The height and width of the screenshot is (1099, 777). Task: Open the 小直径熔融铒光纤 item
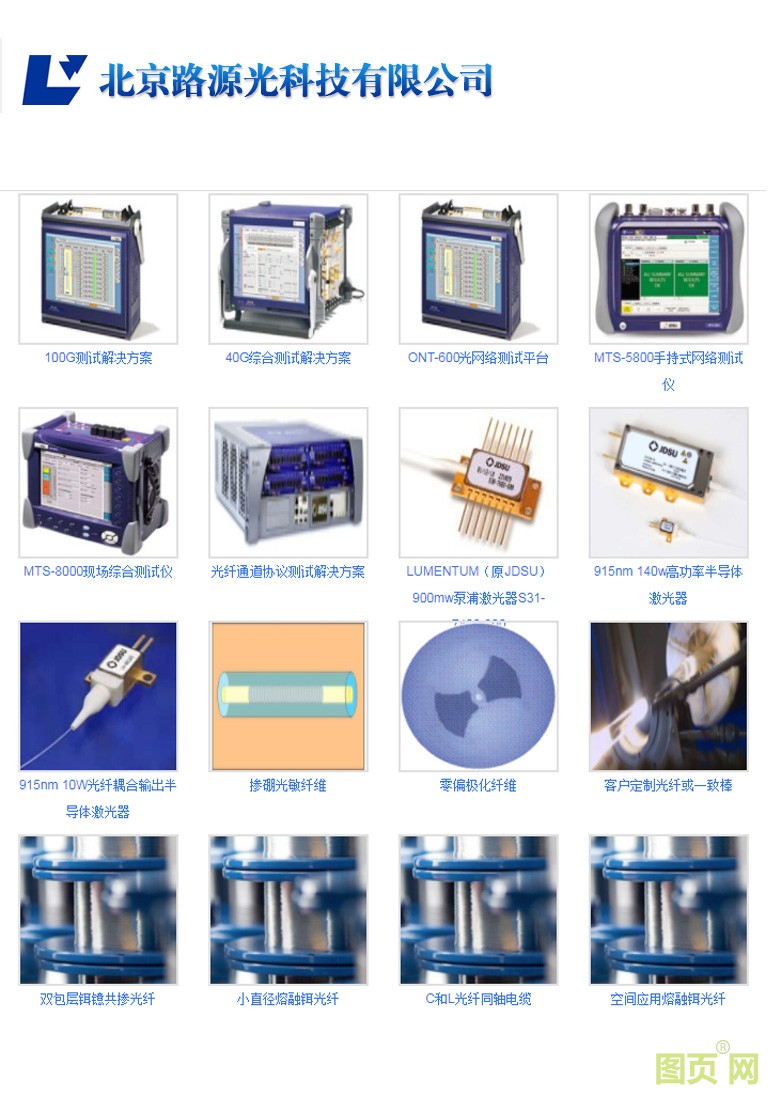(288, 910)
